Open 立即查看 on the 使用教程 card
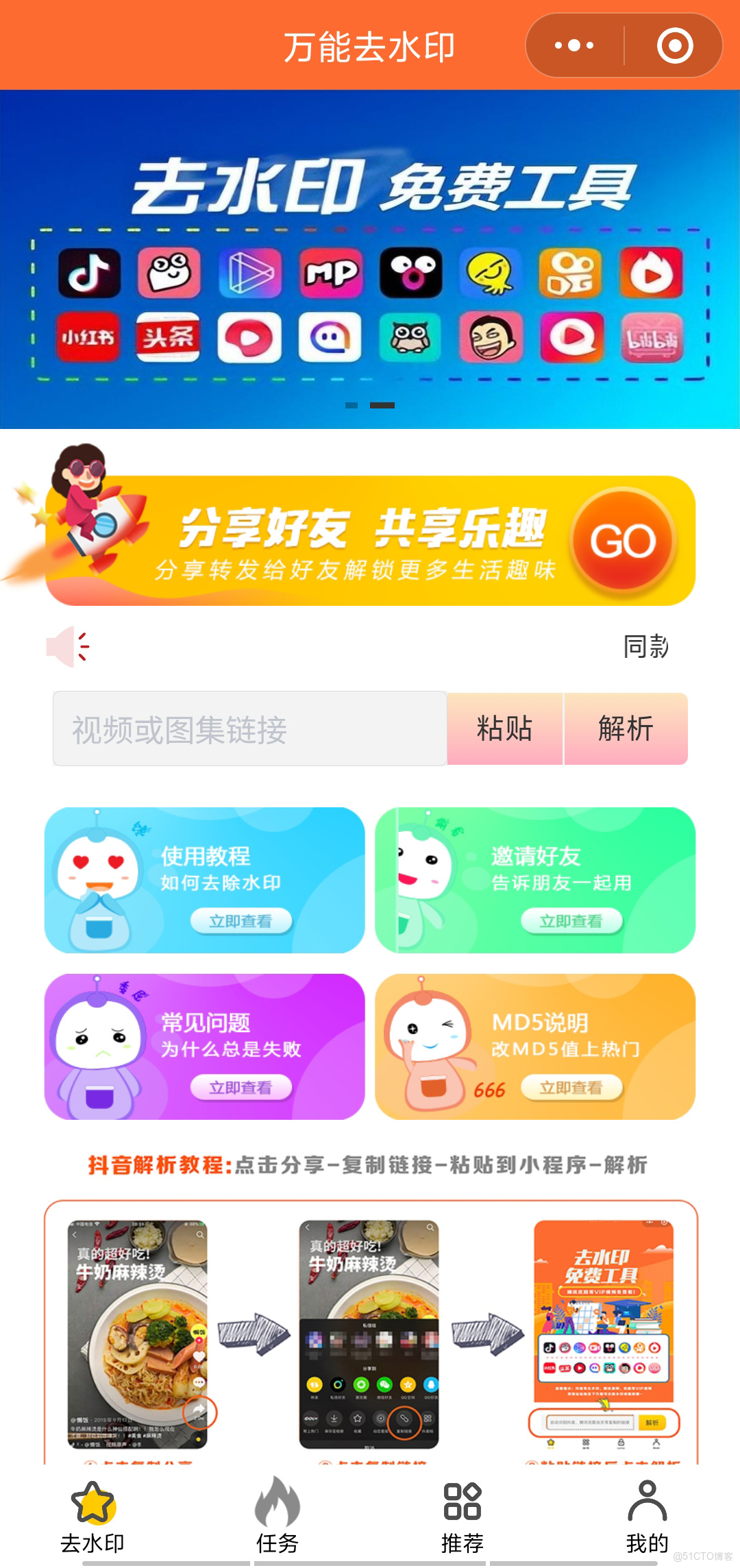This screenshot has height=1568, width=740. 241,921
